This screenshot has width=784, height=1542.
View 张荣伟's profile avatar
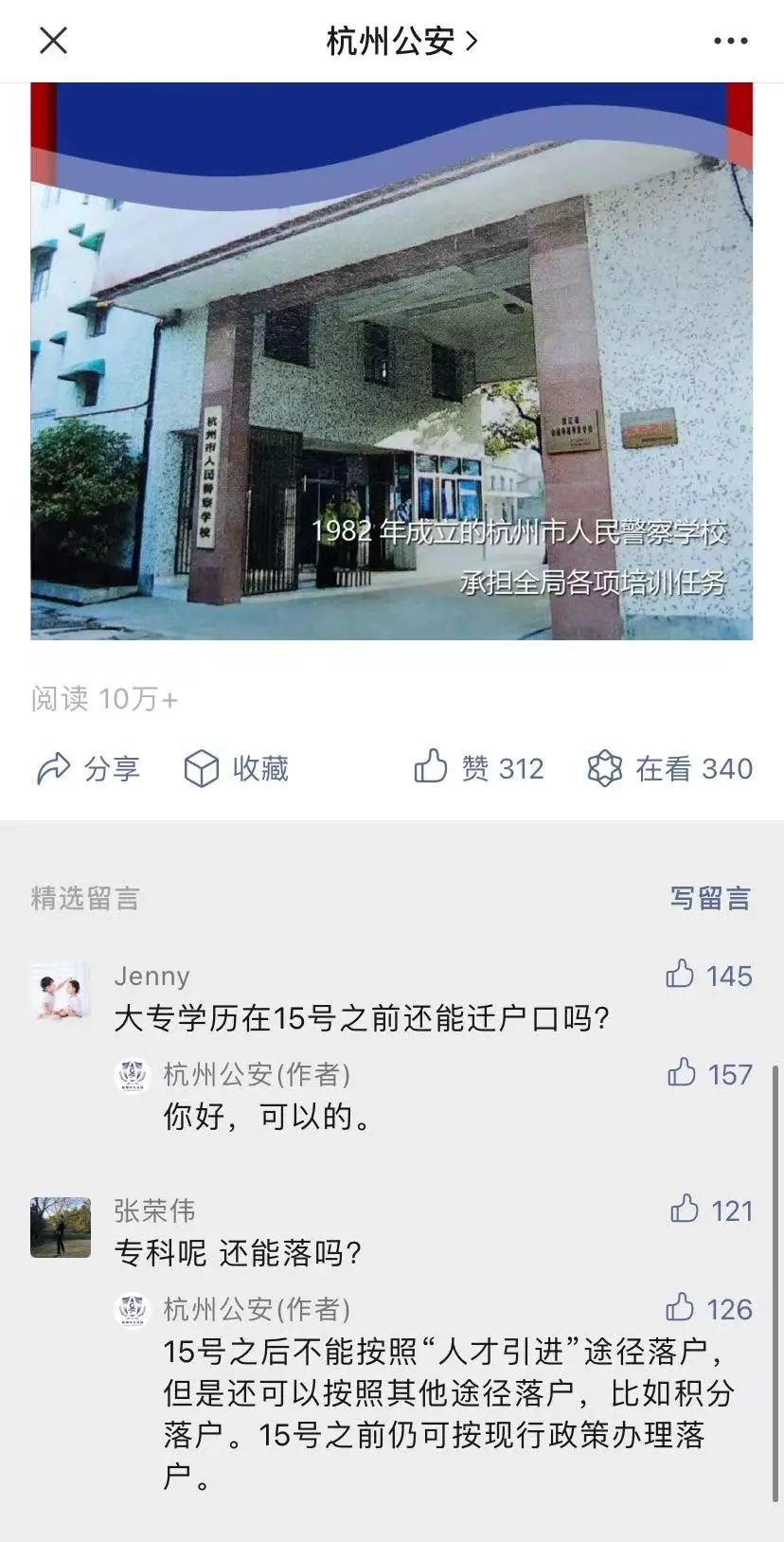coord(61,1228)
